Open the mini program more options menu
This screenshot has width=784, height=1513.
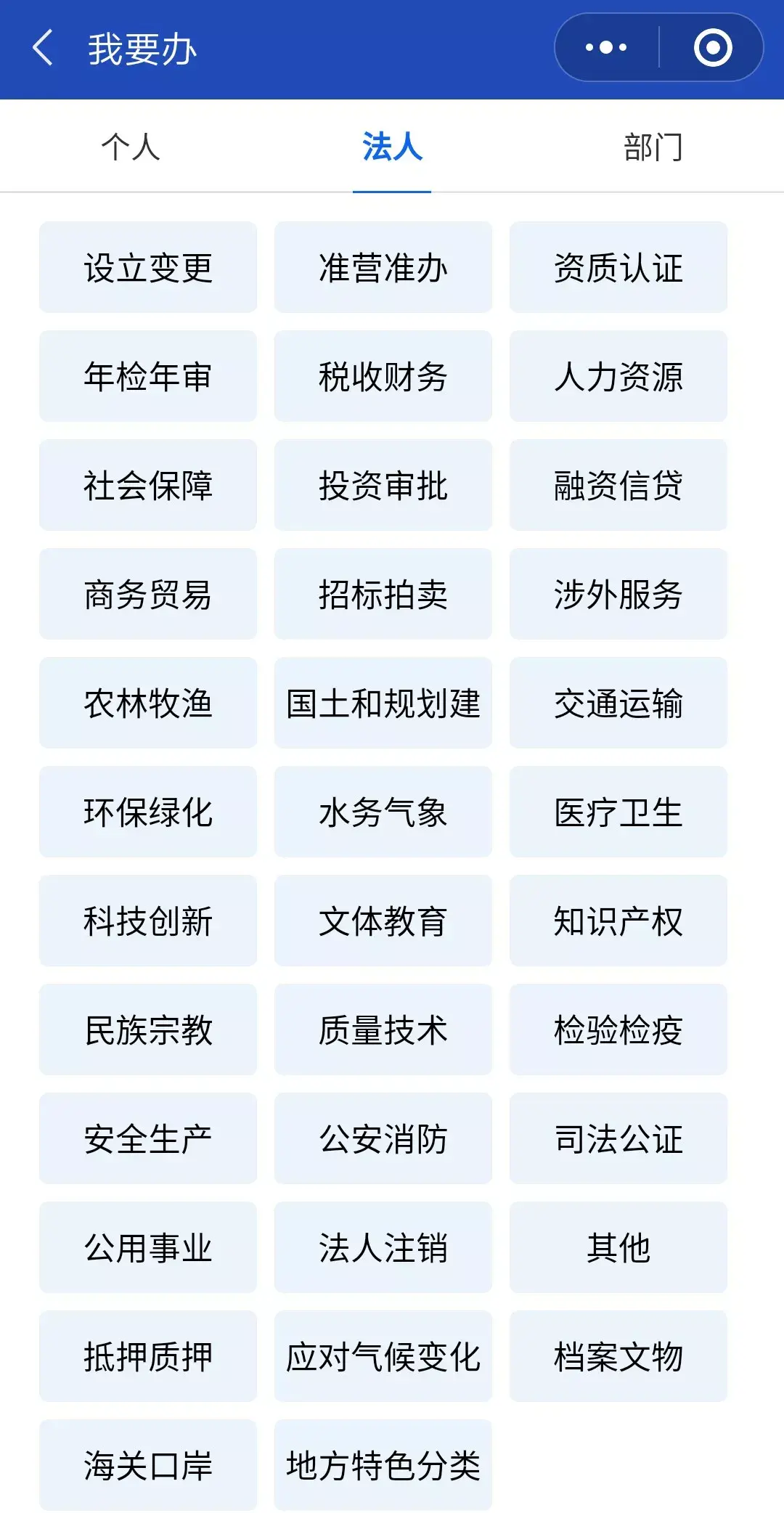click(606, 48)
